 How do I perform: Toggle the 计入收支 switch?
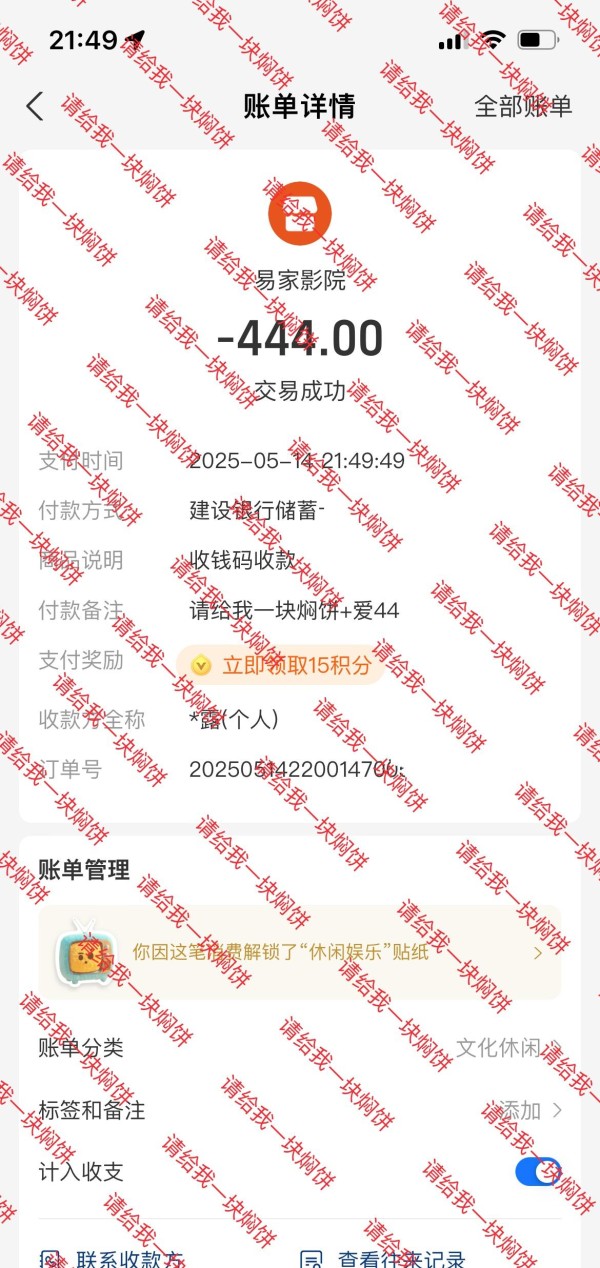coord(538,1171)
